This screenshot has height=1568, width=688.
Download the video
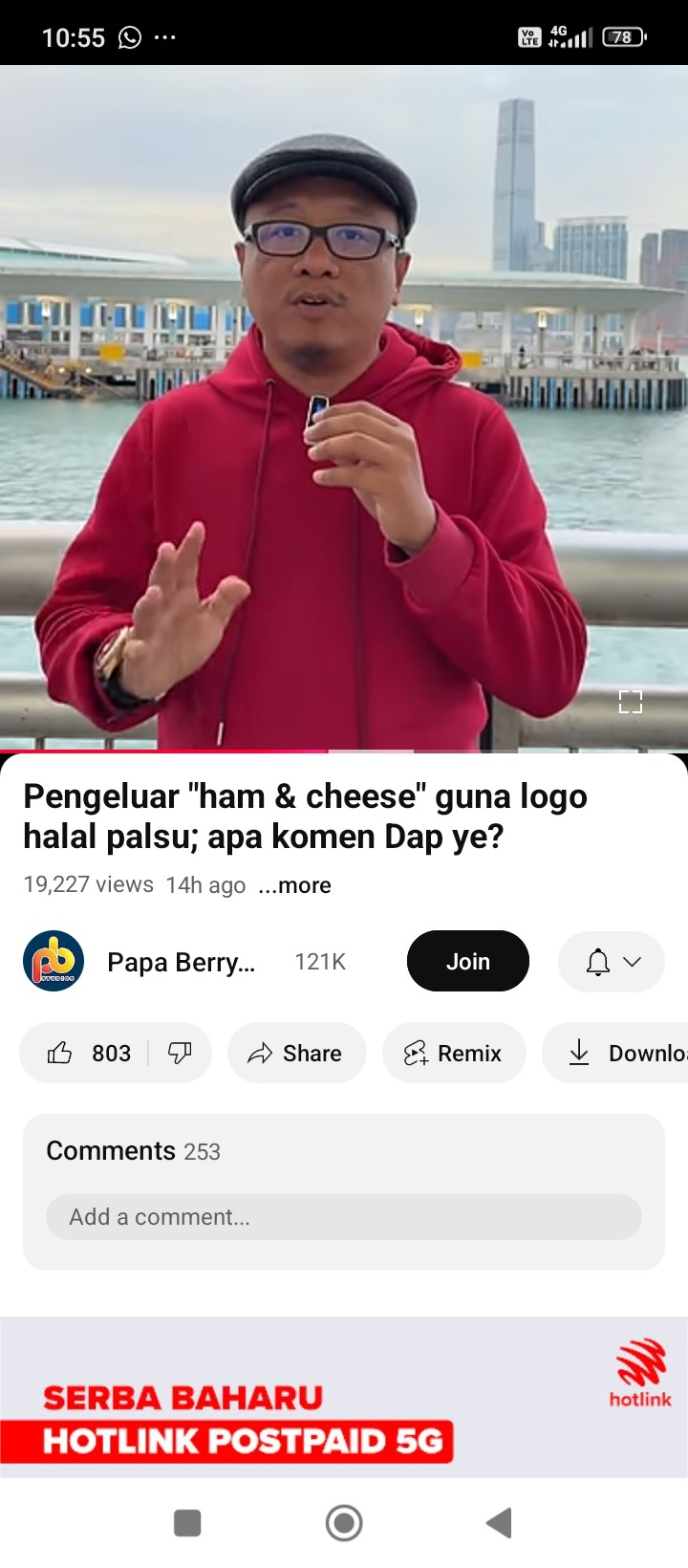click(615, 1053)
